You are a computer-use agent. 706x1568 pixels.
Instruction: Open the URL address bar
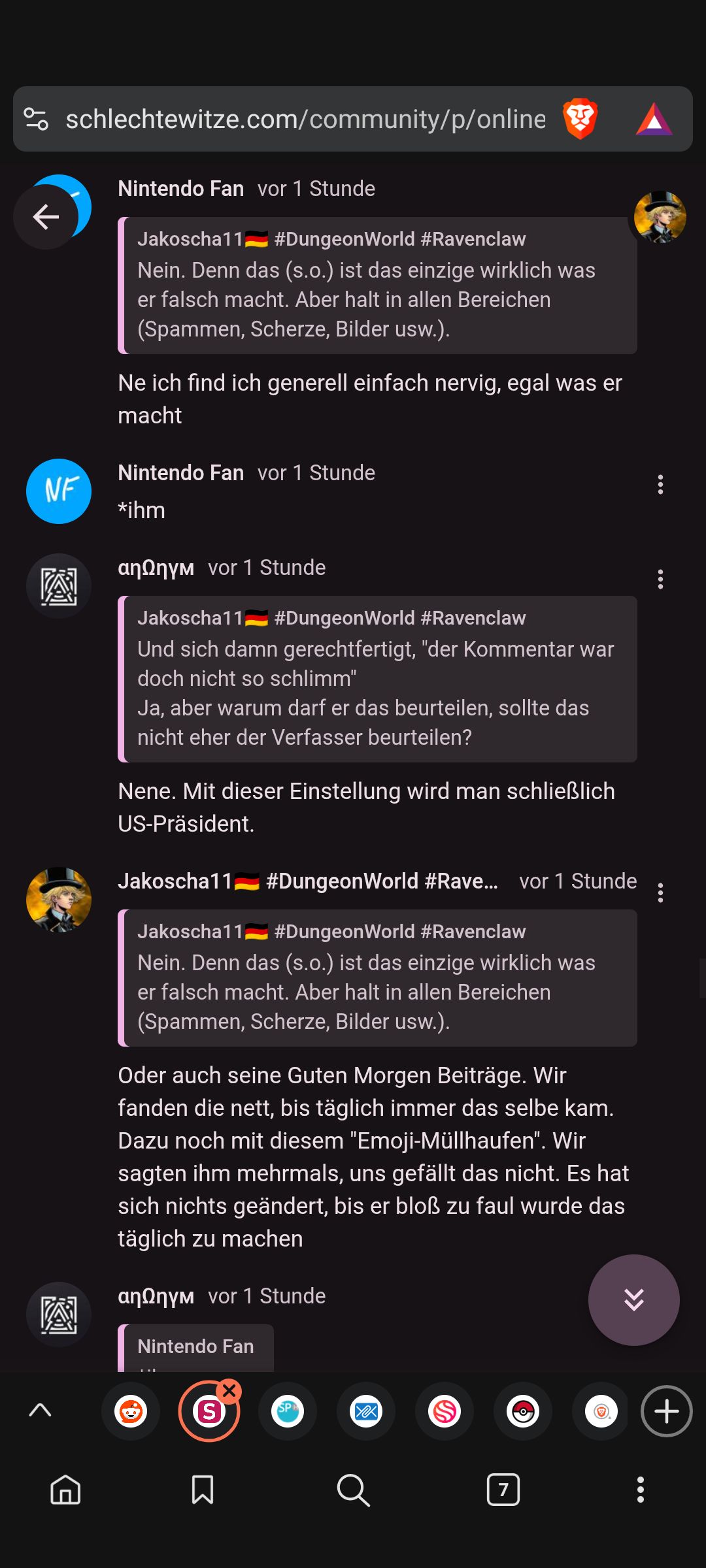pyautogui.click(x=305, y=120)
